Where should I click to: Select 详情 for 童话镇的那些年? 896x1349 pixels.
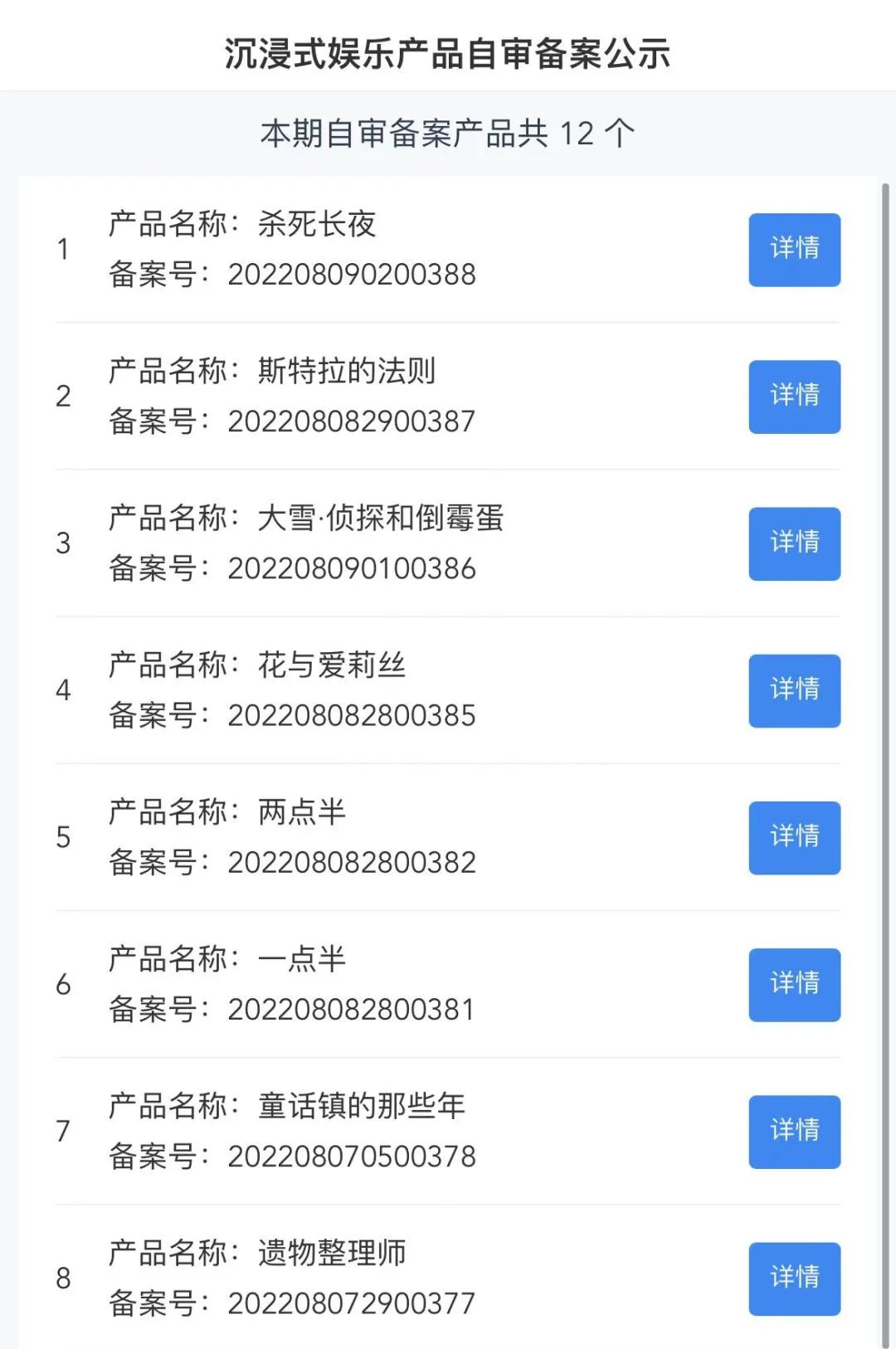[x=794, y=1132]
